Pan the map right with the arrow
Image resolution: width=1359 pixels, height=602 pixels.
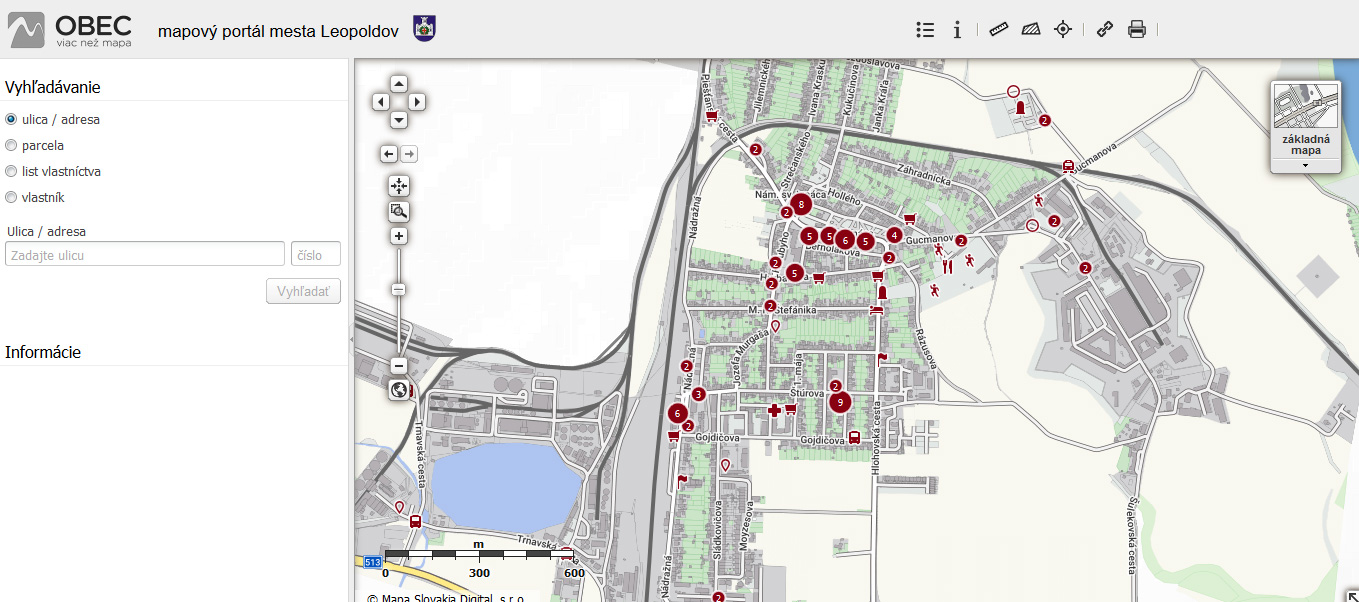[x=417, y=101]
